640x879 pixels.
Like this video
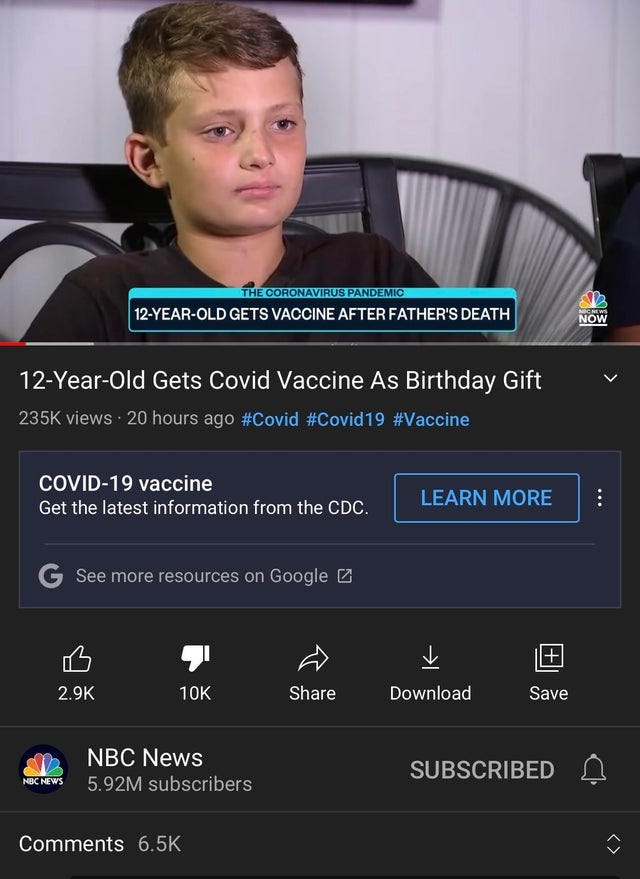[77, 670]
